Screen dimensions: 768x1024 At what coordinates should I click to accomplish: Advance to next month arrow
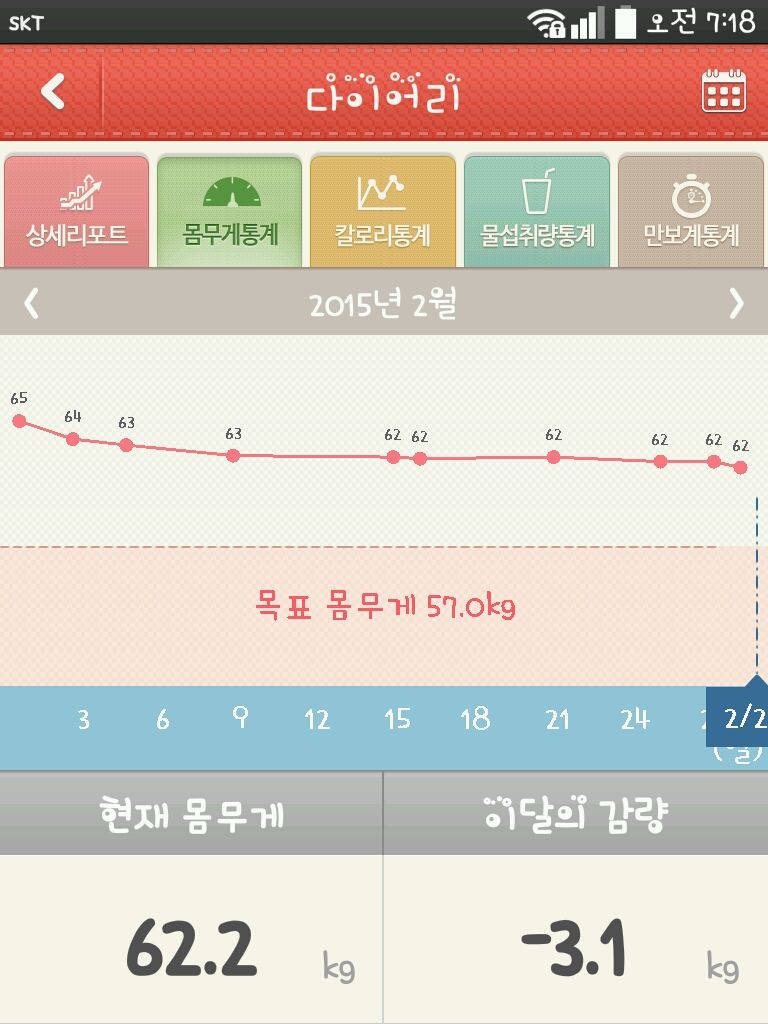[x=736, y=303]
